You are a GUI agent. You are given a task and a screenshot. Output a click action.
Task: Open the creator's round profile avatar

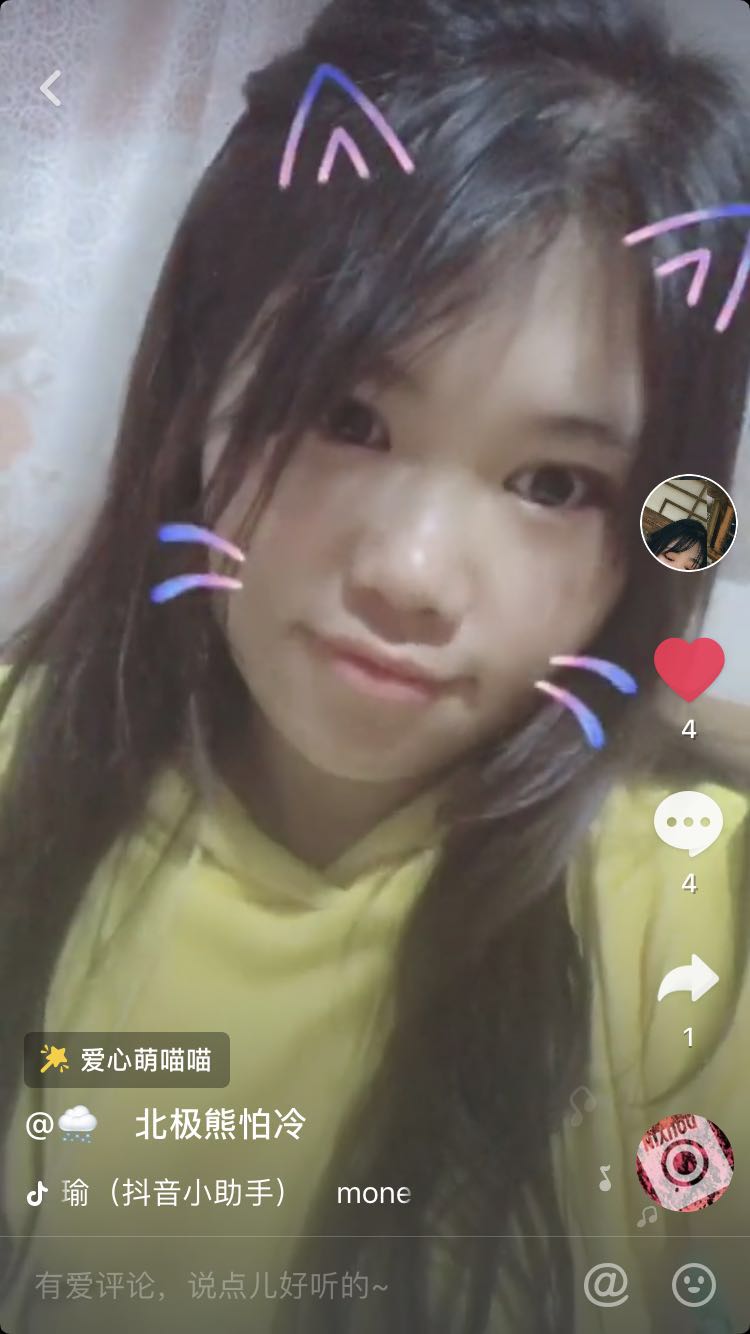tap(688, 523)
